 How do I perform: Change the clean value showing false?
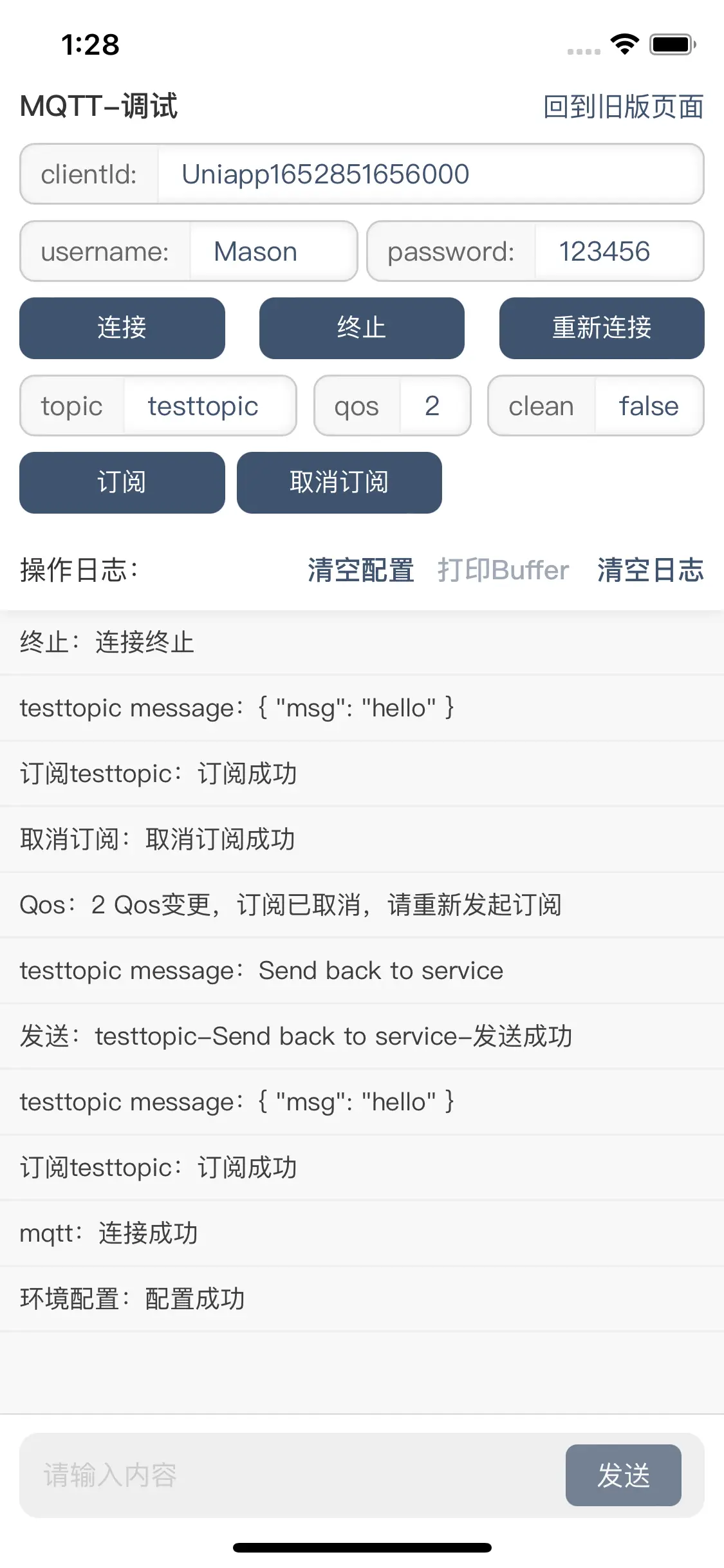pyautogui.click(x=649, y=406)
